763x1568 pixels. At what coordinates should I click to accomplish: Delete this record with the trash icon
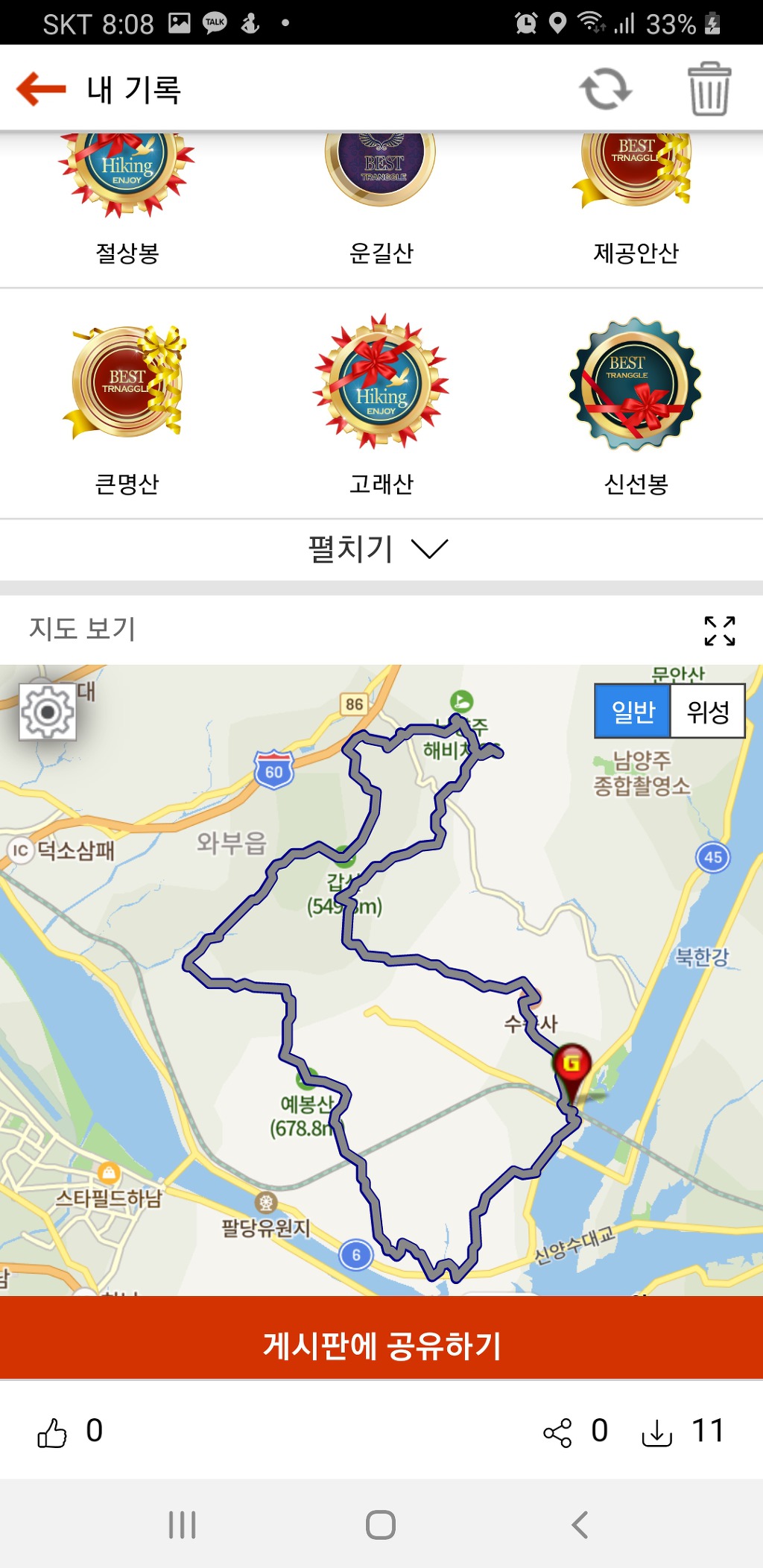(709, 89)
